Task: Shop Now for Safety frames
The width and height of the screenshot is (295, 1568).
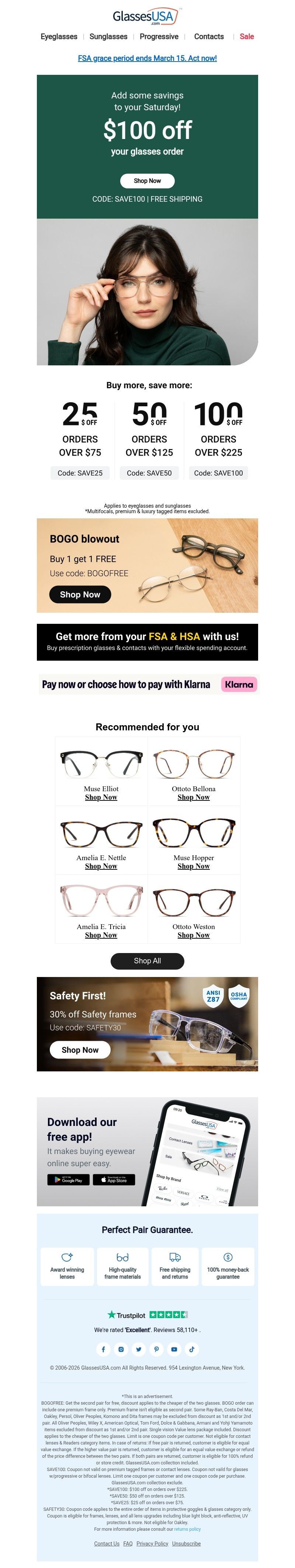Action: coord(80,1050)
